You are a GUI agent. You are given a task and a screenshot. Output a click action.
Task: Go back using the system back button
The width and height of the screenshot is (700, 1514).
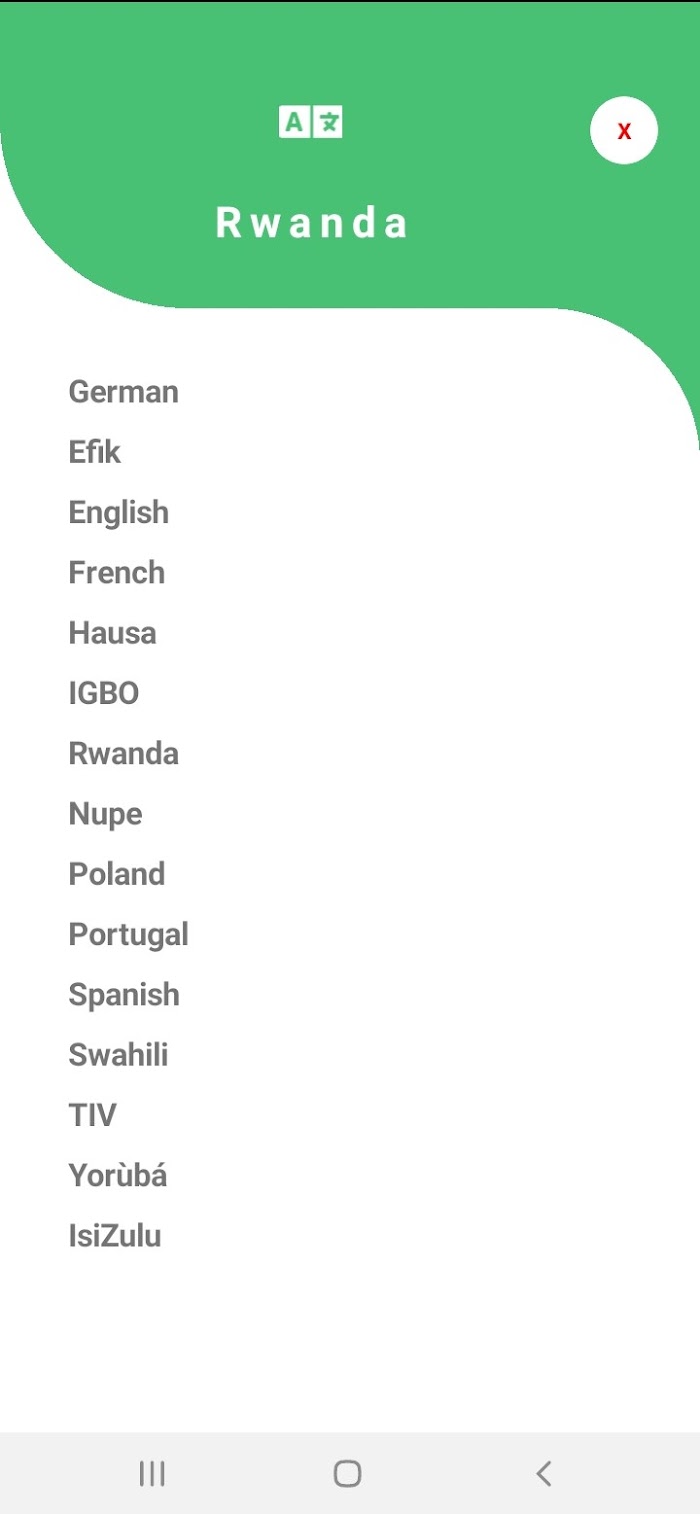point(544,1473)
